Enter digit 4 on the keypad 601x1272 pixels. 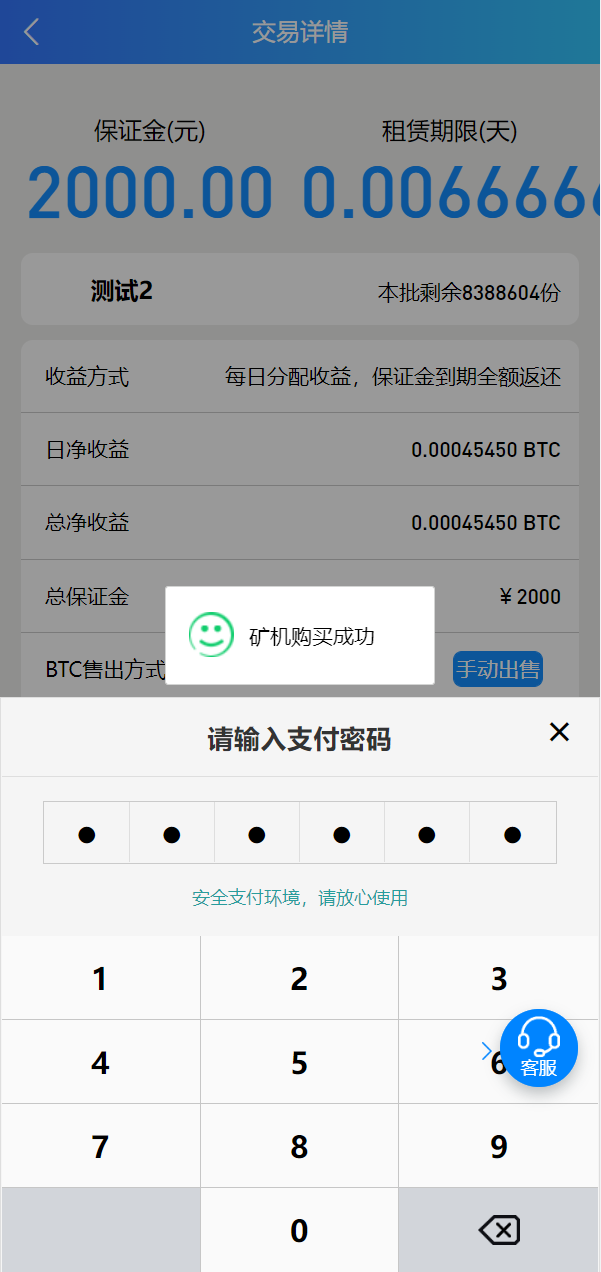pyautogui.click(x=100, y=1062)
